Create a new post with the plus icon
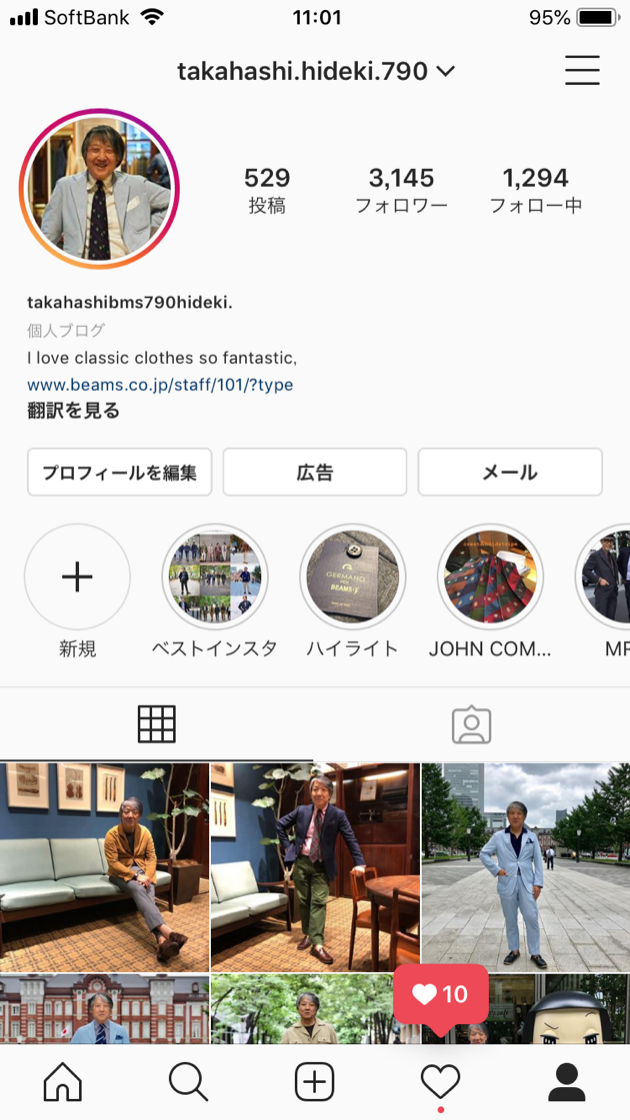Viewport: 630px width, 1120px height. pos(314,1081)
